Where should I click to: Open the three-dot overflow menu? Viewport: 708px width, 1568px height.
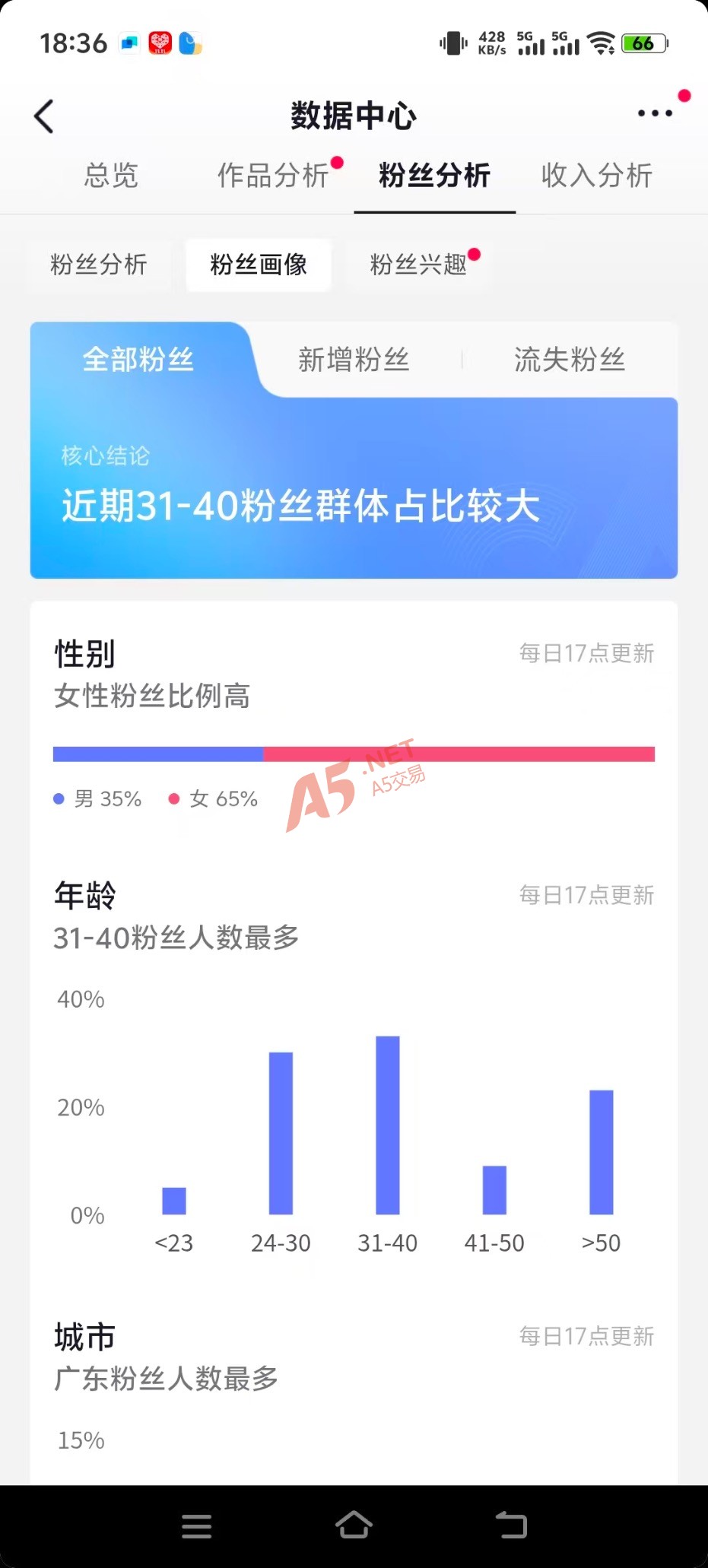pyautogui.click(x=655, y=113)
